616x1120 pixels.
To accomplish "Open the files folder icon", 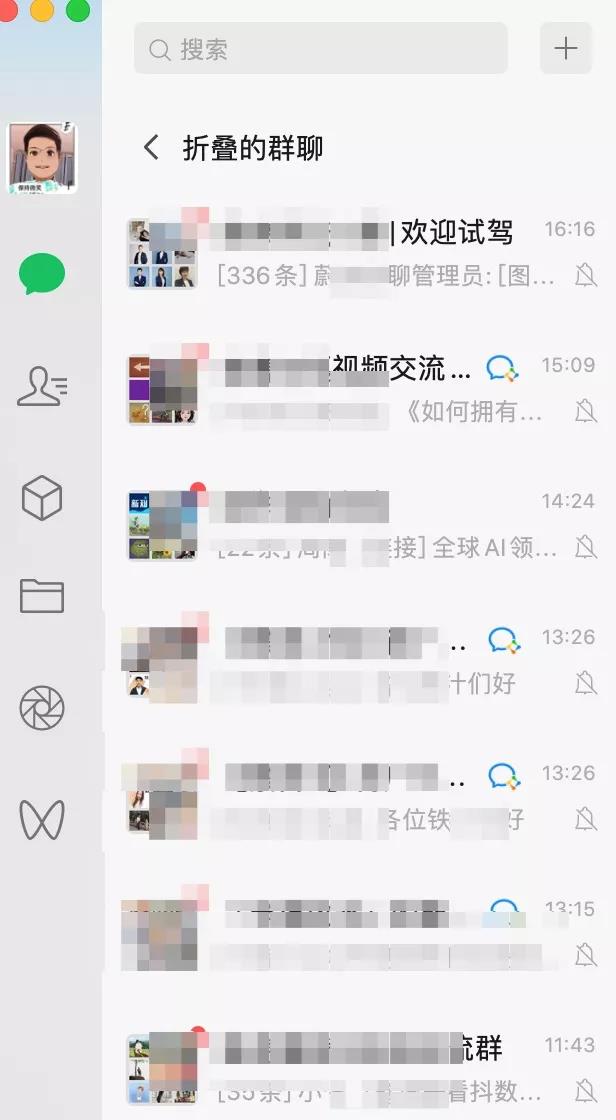I will tap(42, 596).
